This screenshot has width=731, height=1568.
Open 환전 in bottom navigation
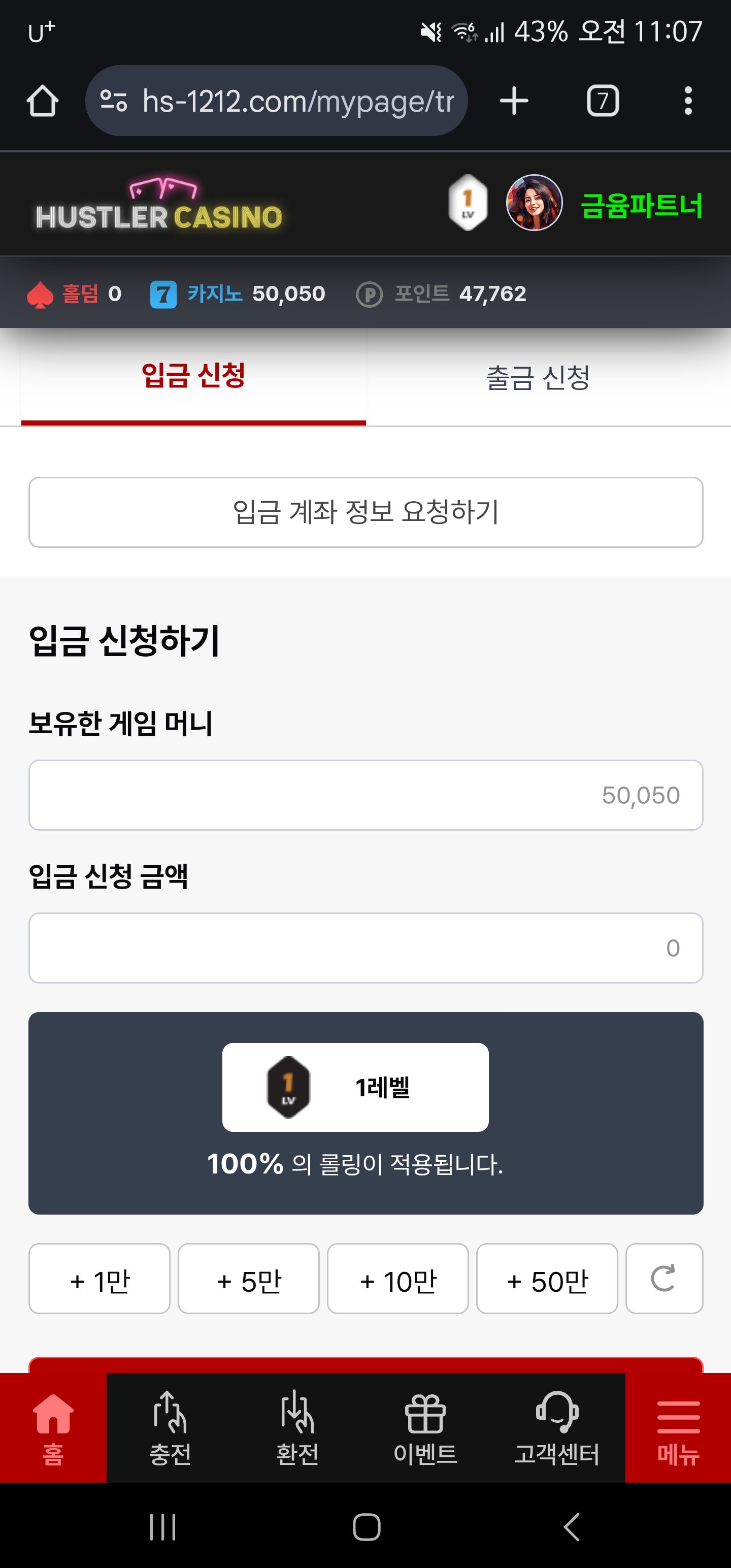click(x=297, y=1428)
